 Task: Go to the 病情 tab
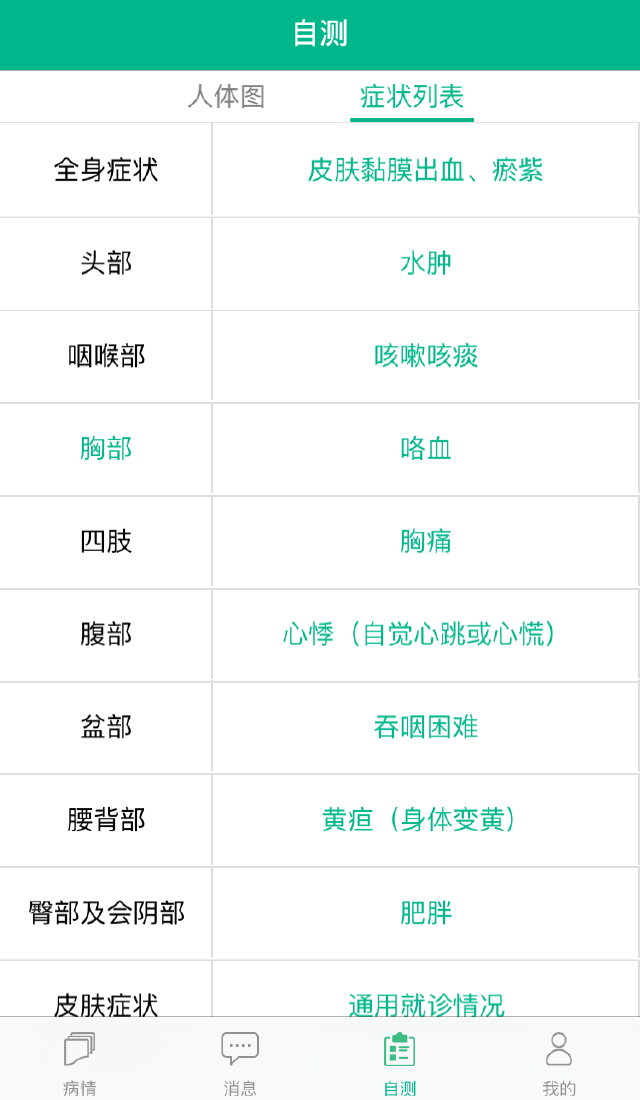(x=80, y=1062)
